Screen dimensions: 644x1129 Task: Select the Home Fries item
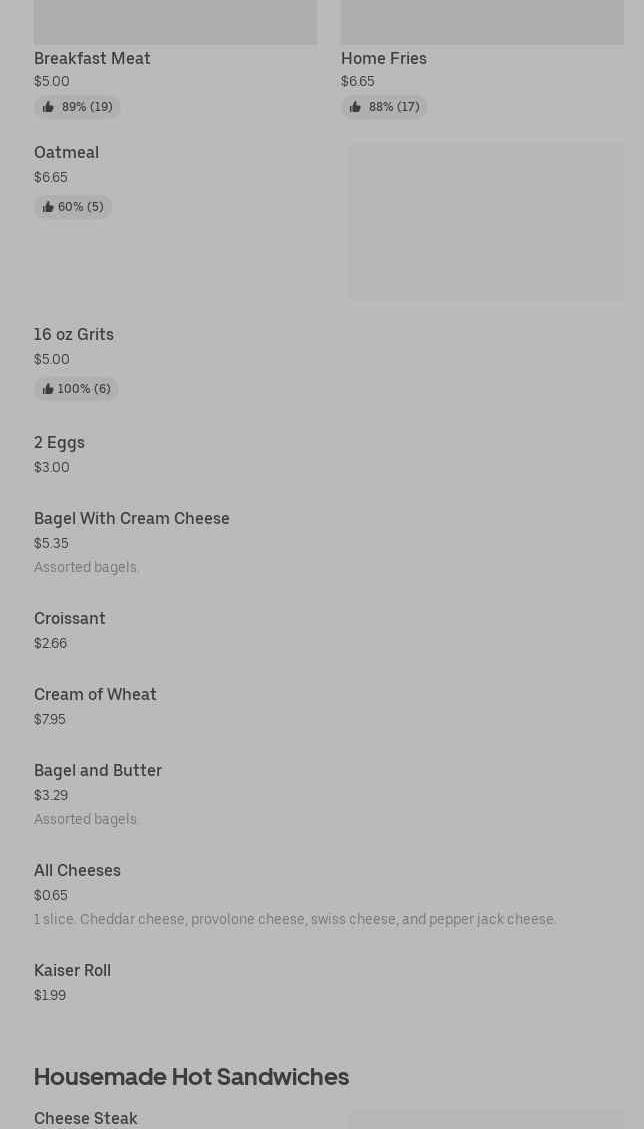[384, 58]
